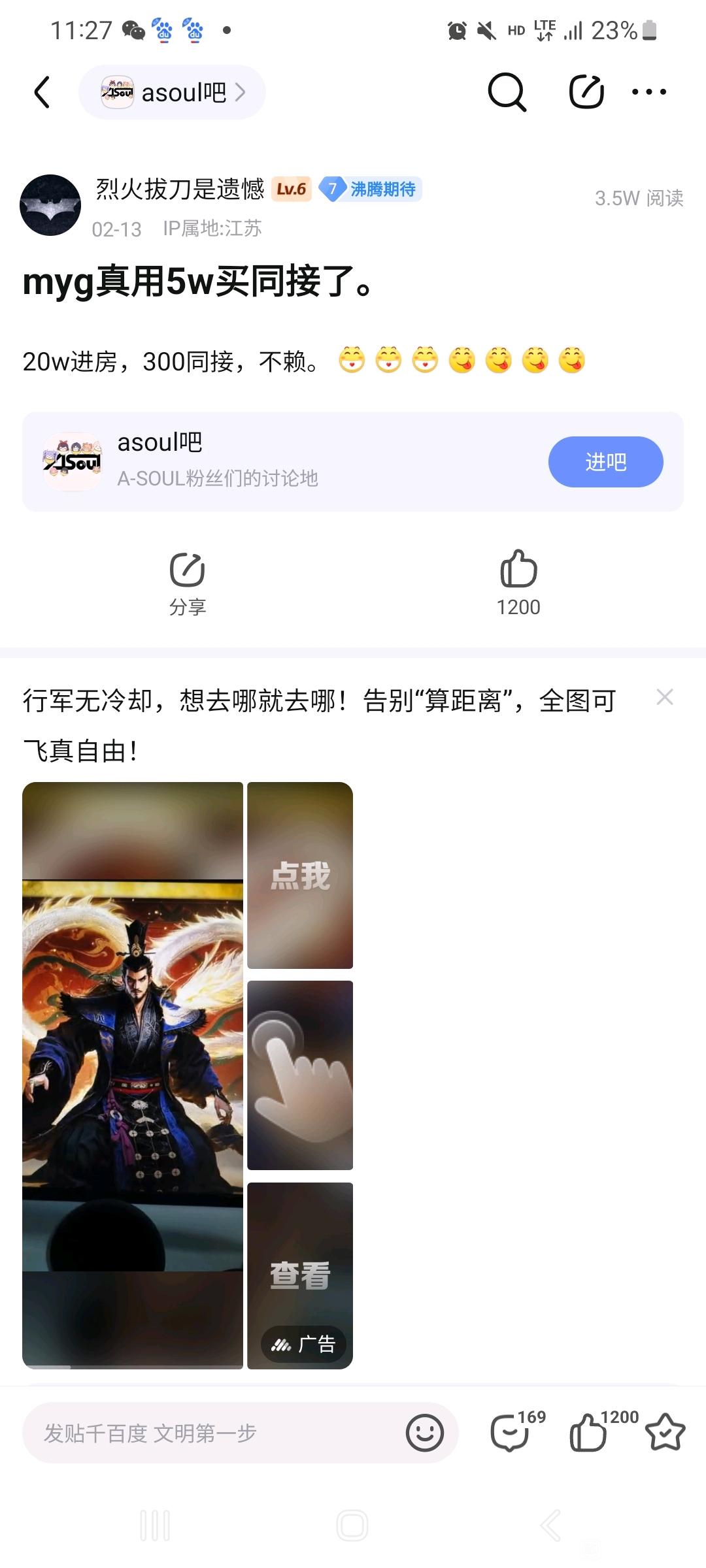The height and width of the screenshot is (1568, 706).
Task: Tap the share icon in the top bar
Action: pos(586,92)
